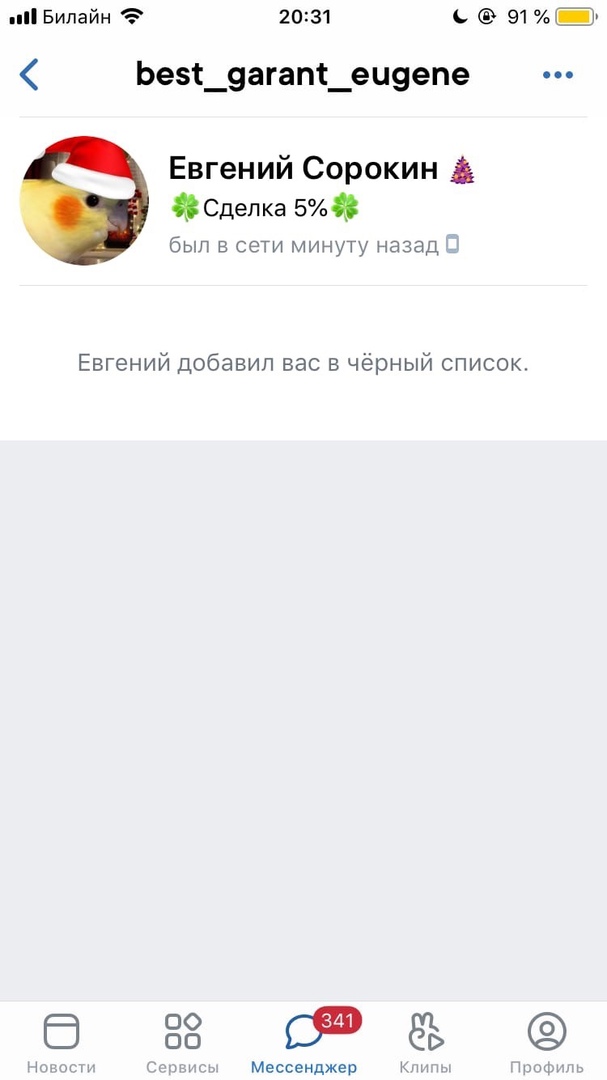Open the Профиль tab

tap(546, 1042)
